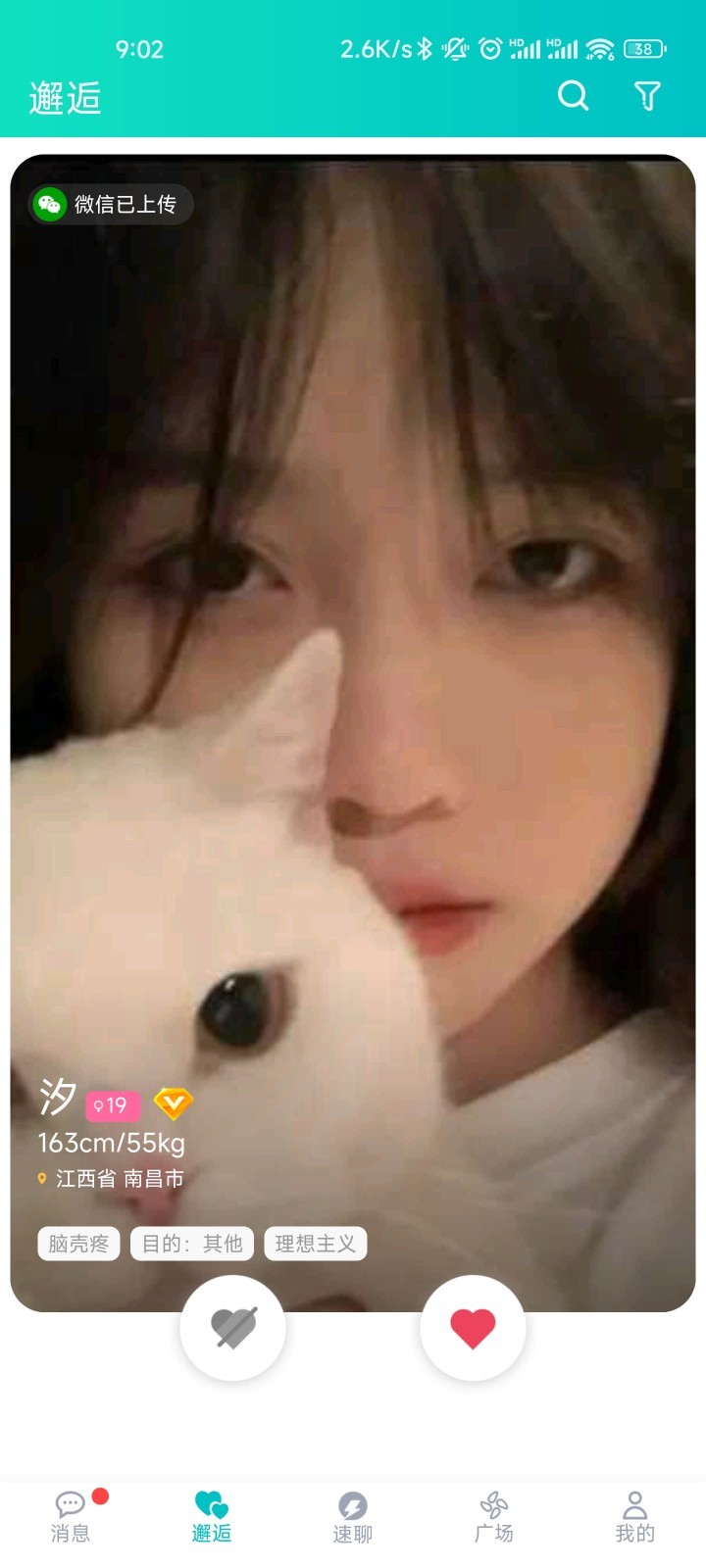Open the search icon in the top bar
Image resolution: width=706 pixels, height=1568 pixels.
point(574,96)
